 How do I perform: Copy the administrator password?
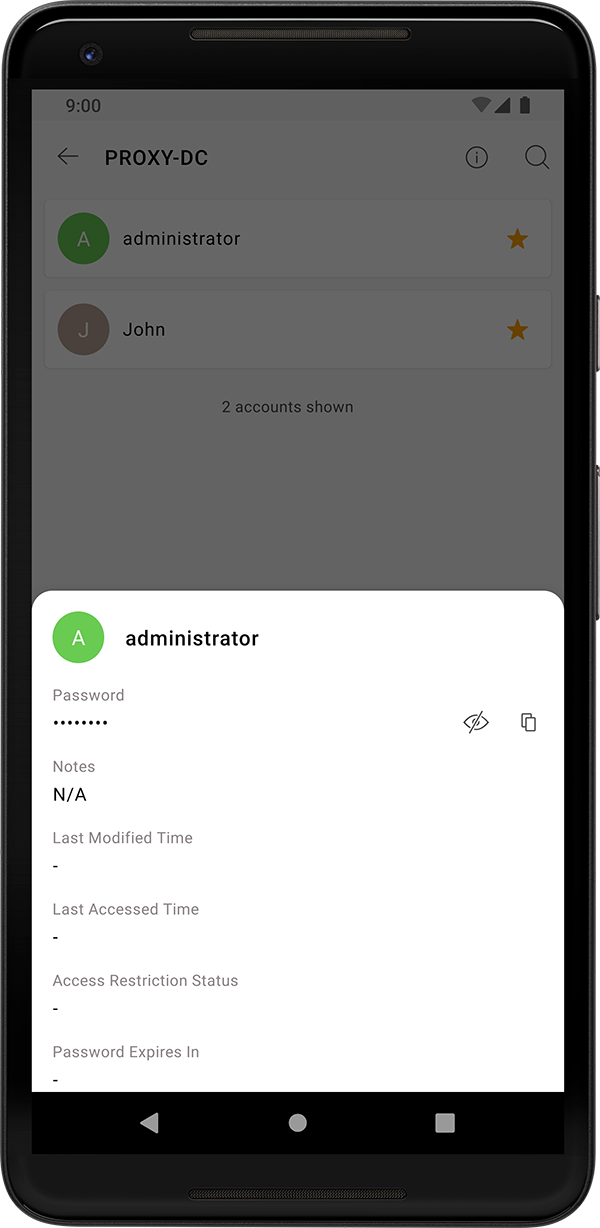529,722
